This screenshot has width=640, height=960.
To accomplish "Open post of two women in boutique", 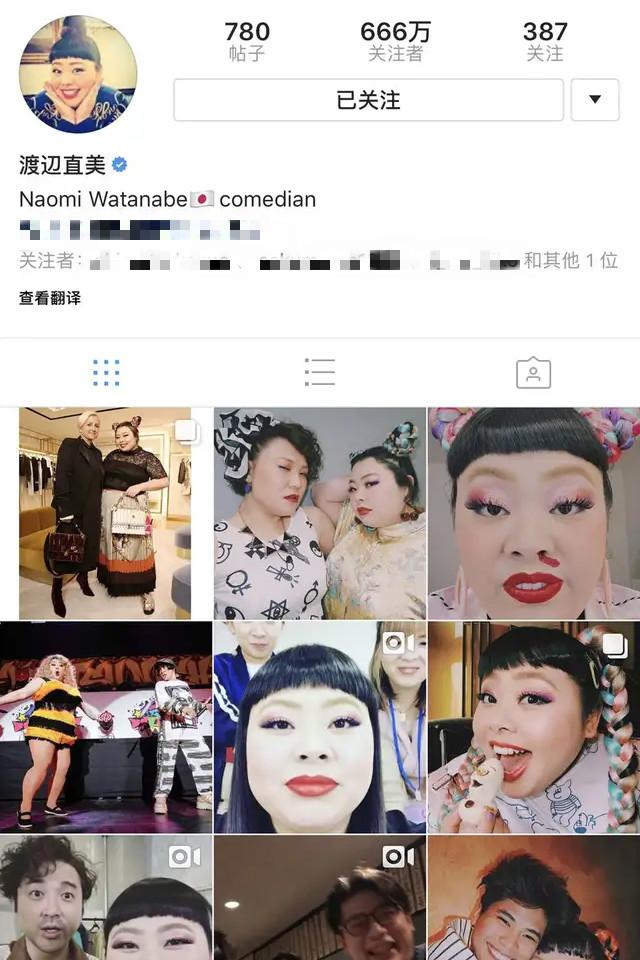I will pos(105,513).
